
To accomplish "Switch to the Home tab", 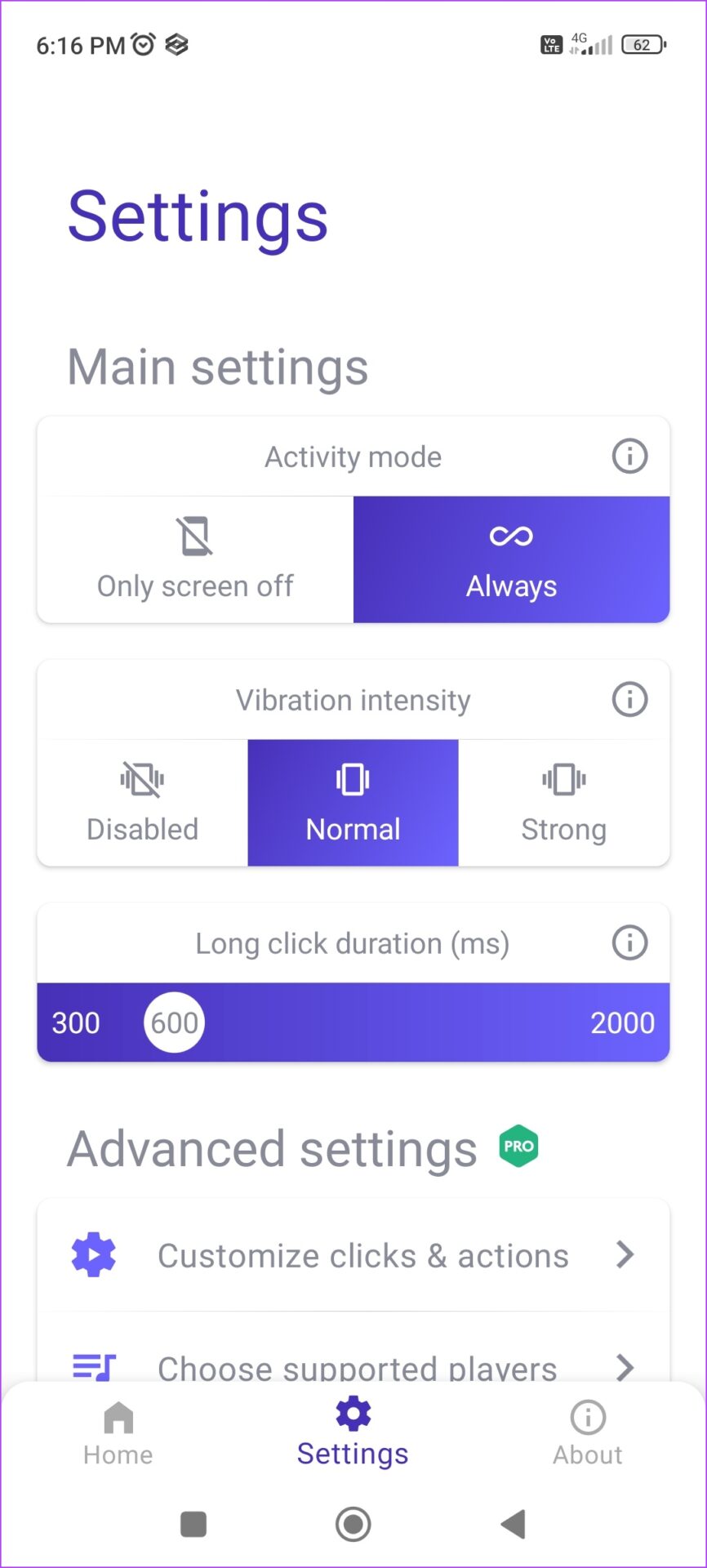I will pos(118,1433).
